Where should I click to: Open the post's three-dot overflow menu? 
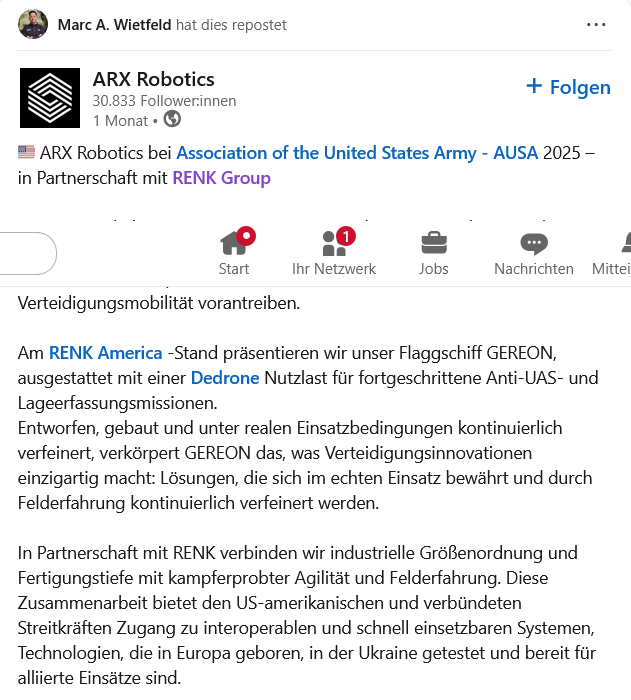[596, 24]
